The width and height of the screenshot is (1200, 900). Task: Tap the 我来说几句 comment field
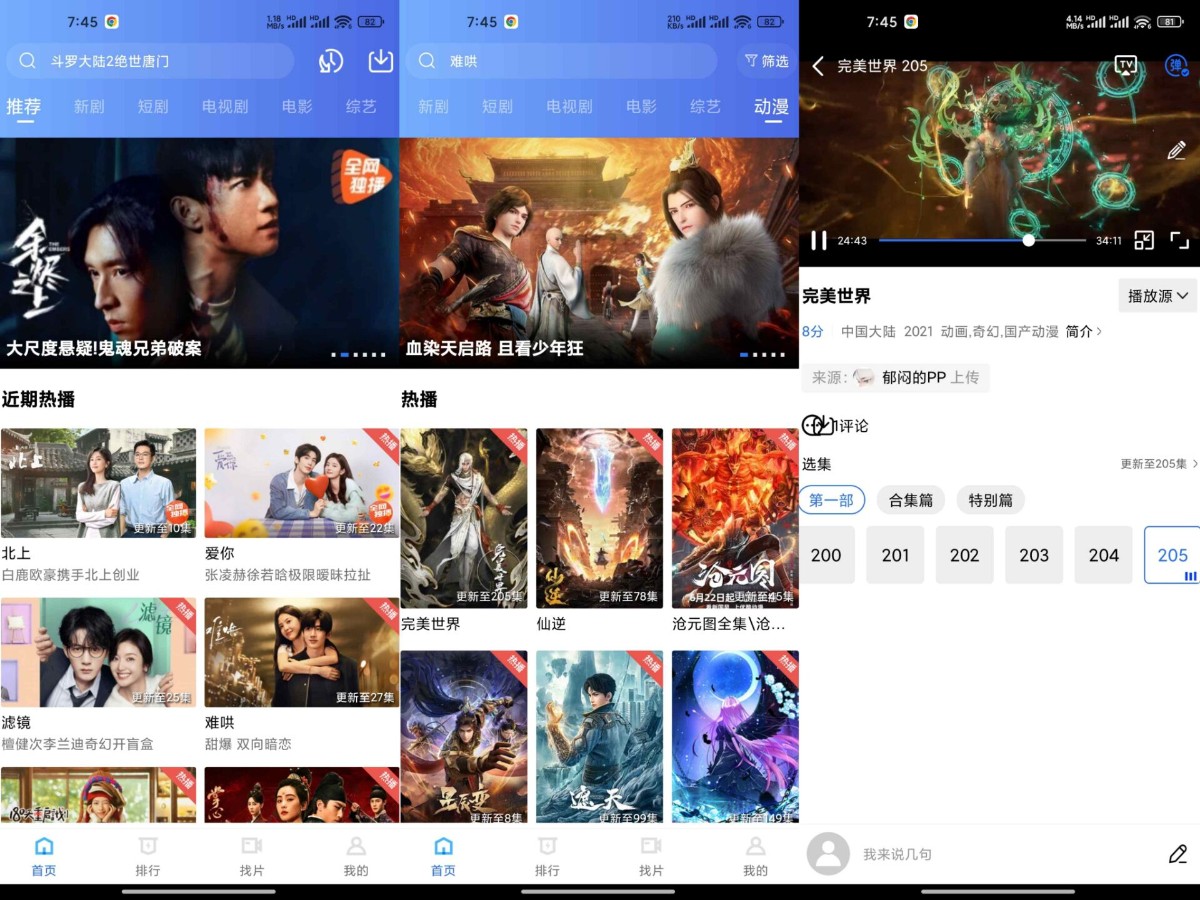click(1000, 854)
